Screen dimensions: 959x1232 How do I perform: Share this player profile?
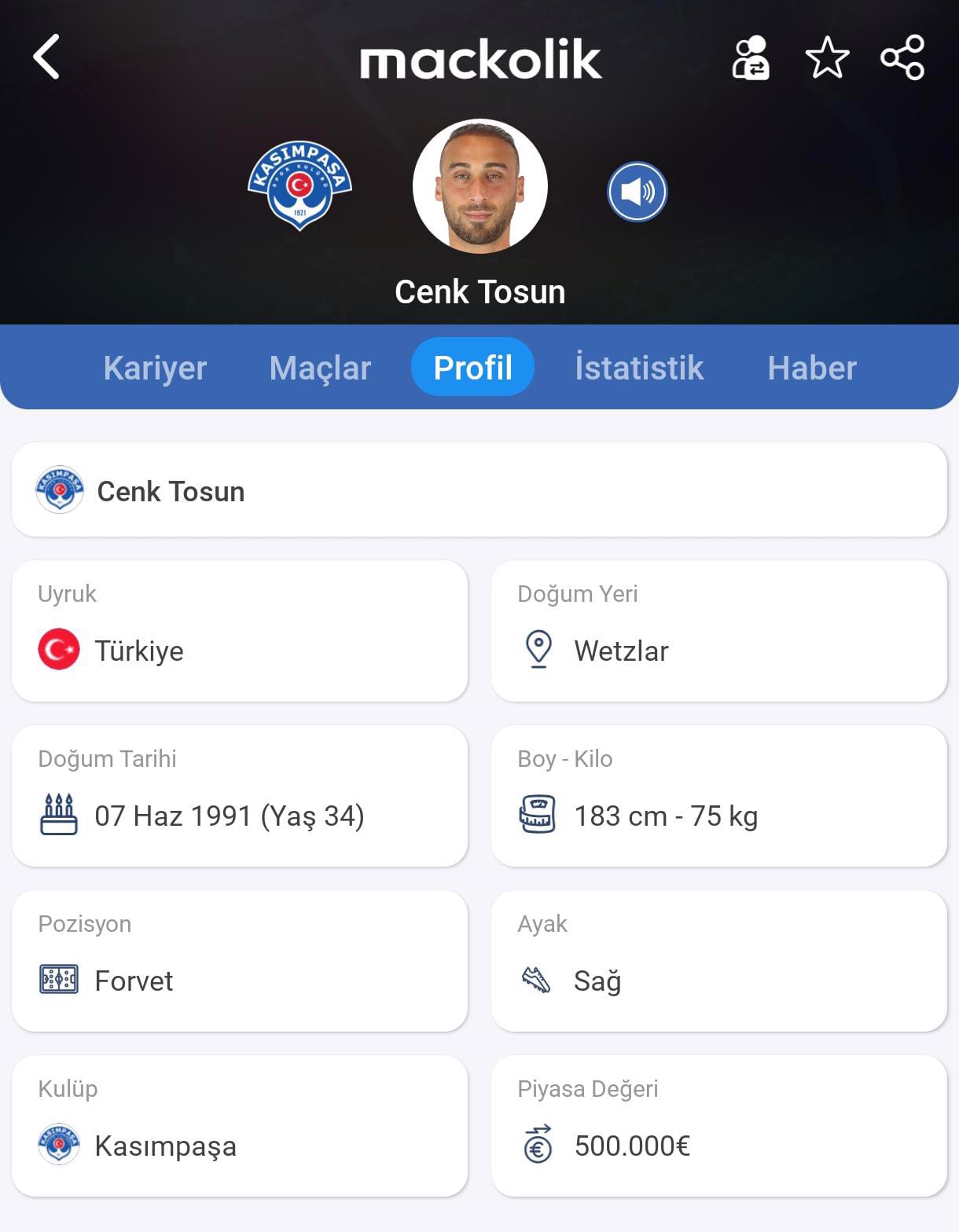[902, 57]
